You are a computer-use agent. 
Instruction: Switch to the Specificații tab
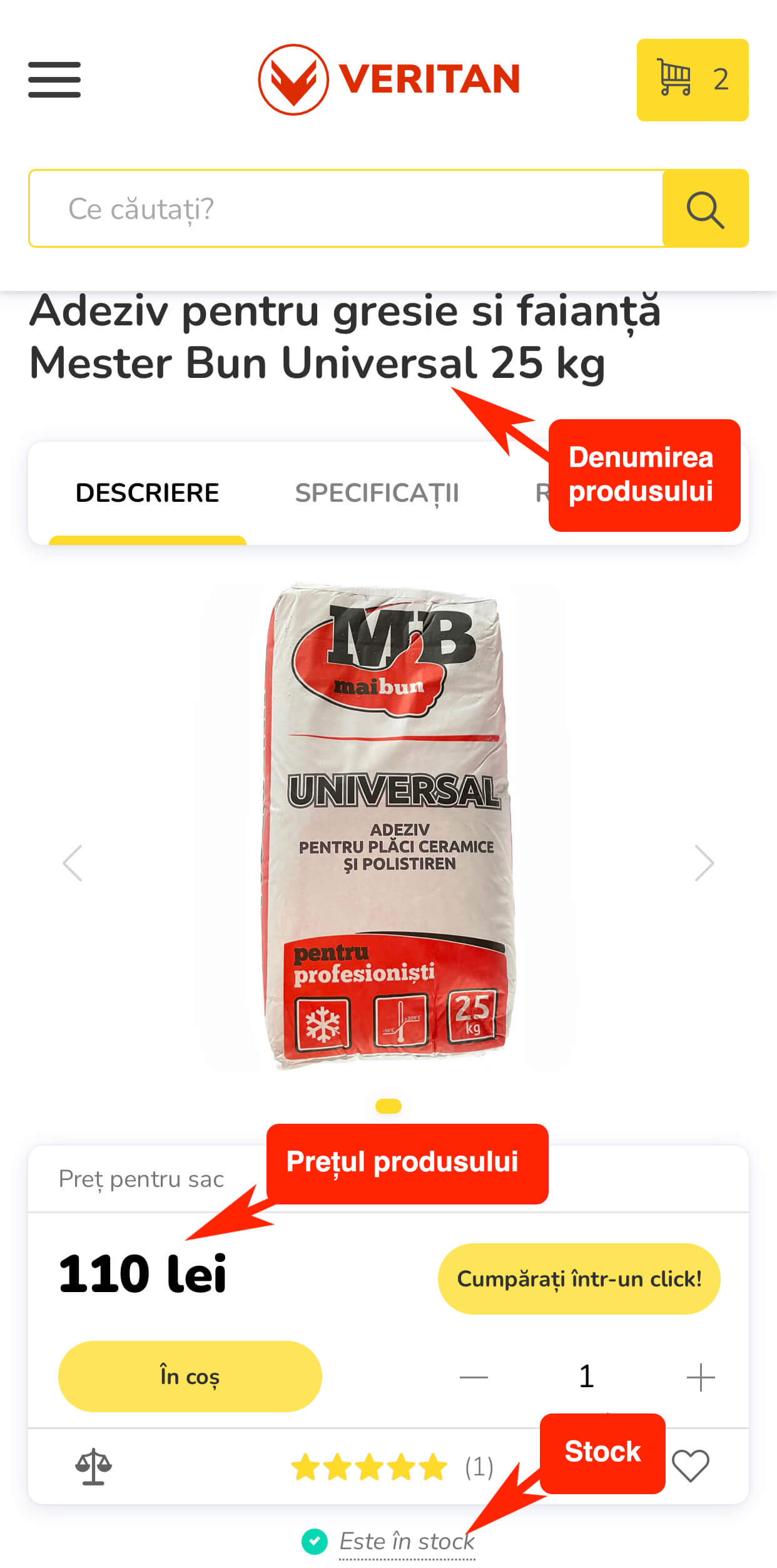click(377, 493)
